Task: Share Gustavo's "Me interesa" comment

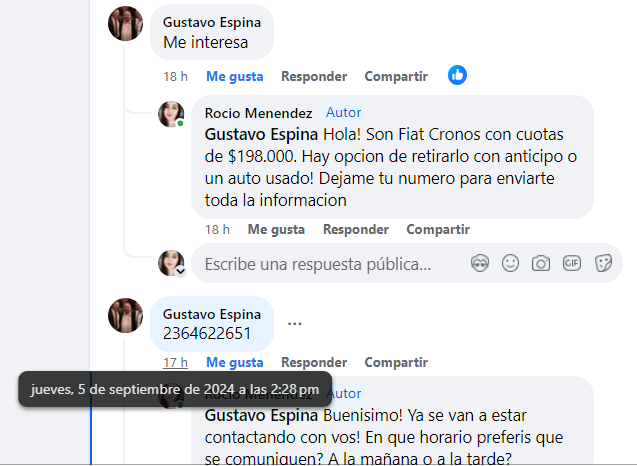Action: coord(396,76)
